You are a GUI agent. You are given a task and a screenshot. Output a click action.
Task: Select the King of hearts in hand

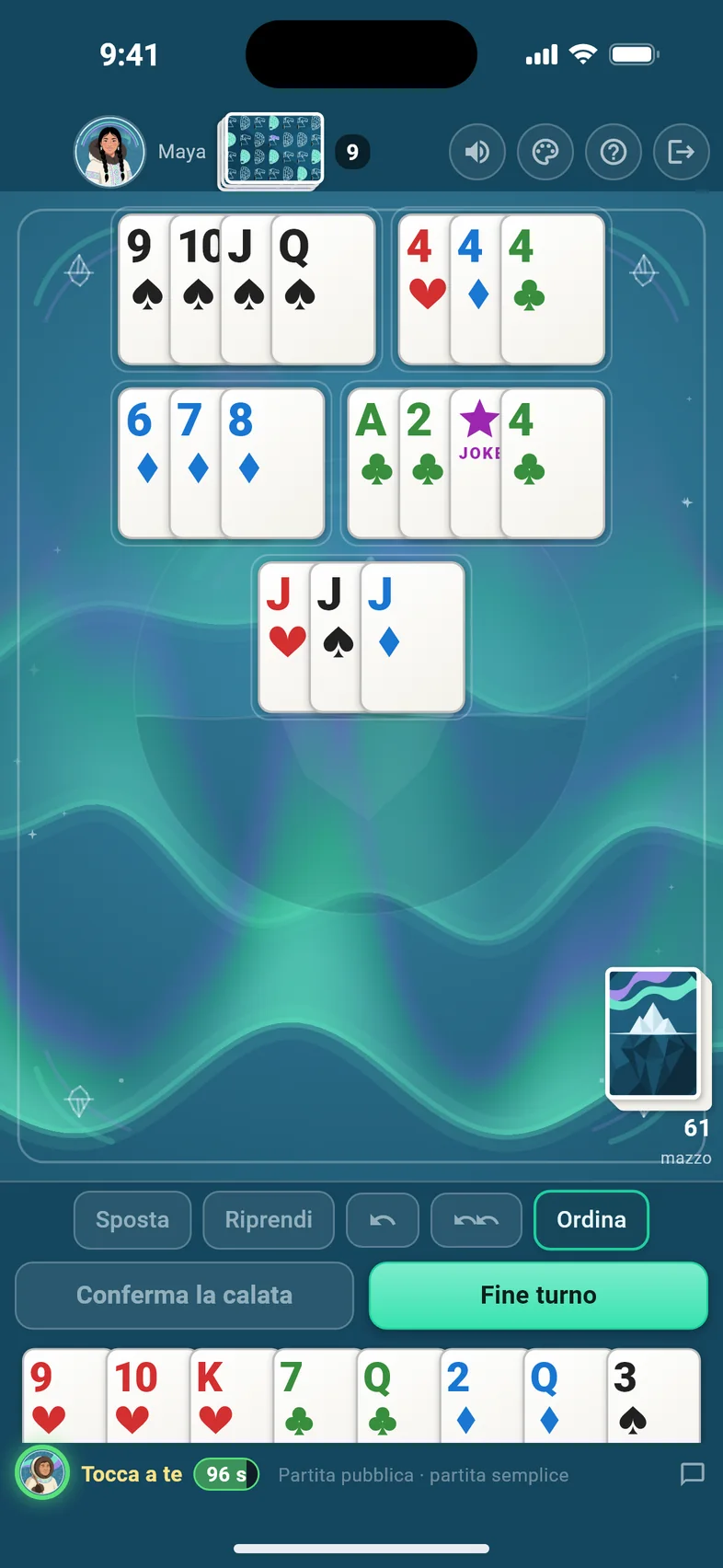231,1396
